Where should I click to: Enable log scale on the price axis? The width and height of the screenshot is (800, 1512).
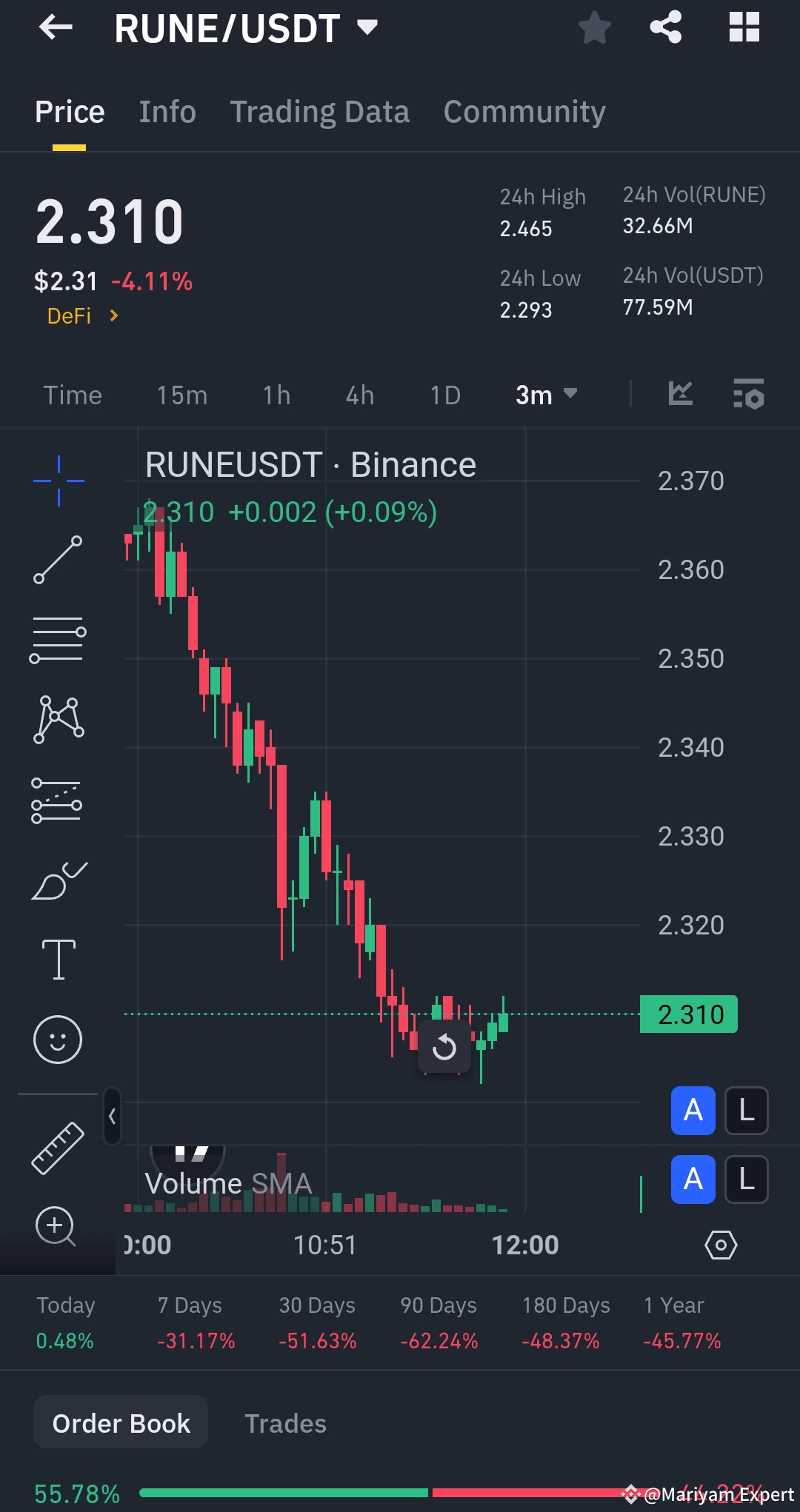coord(746,1111)
